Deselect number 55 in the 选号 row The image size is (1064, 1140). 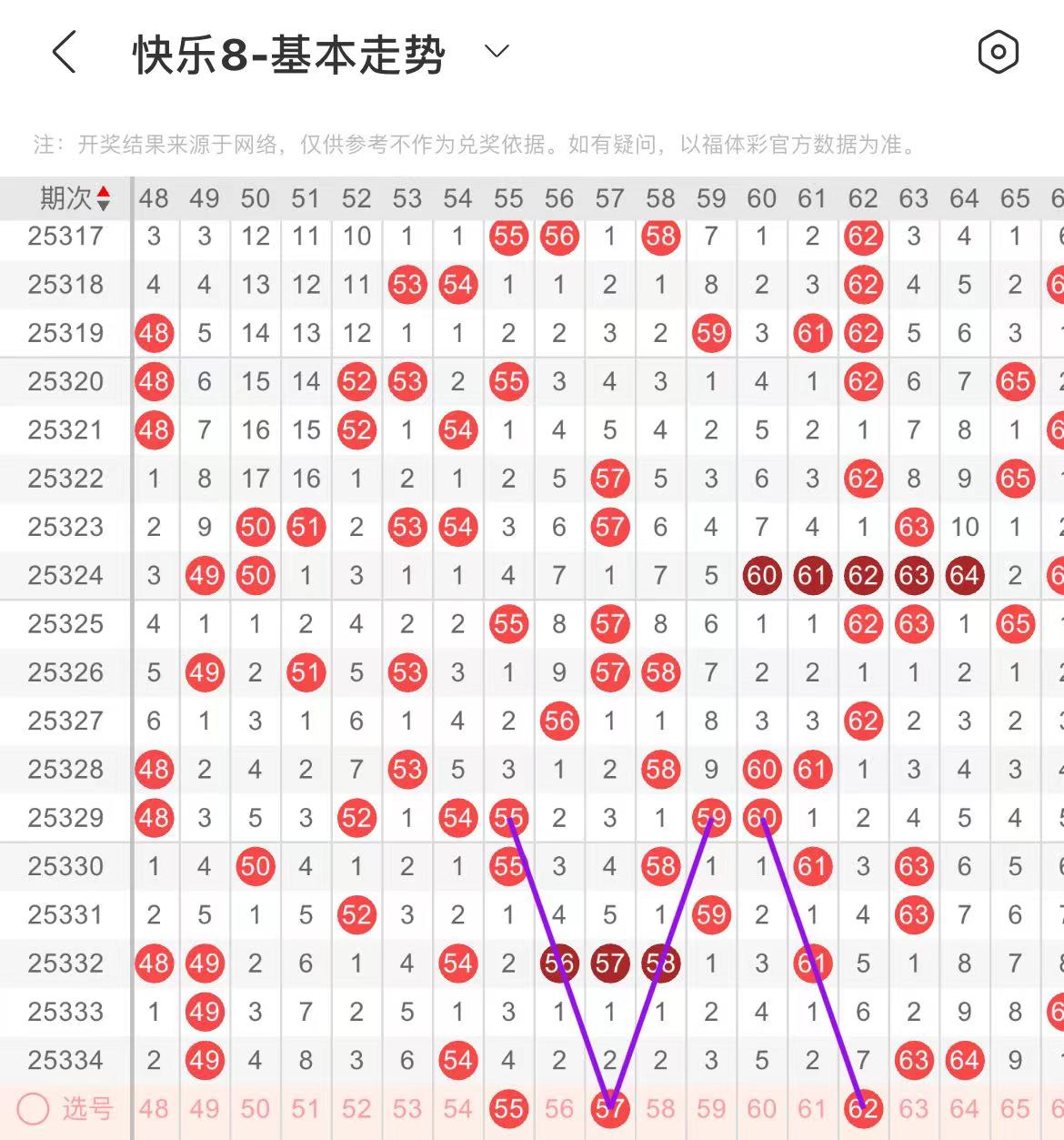tap(508, 1109)
